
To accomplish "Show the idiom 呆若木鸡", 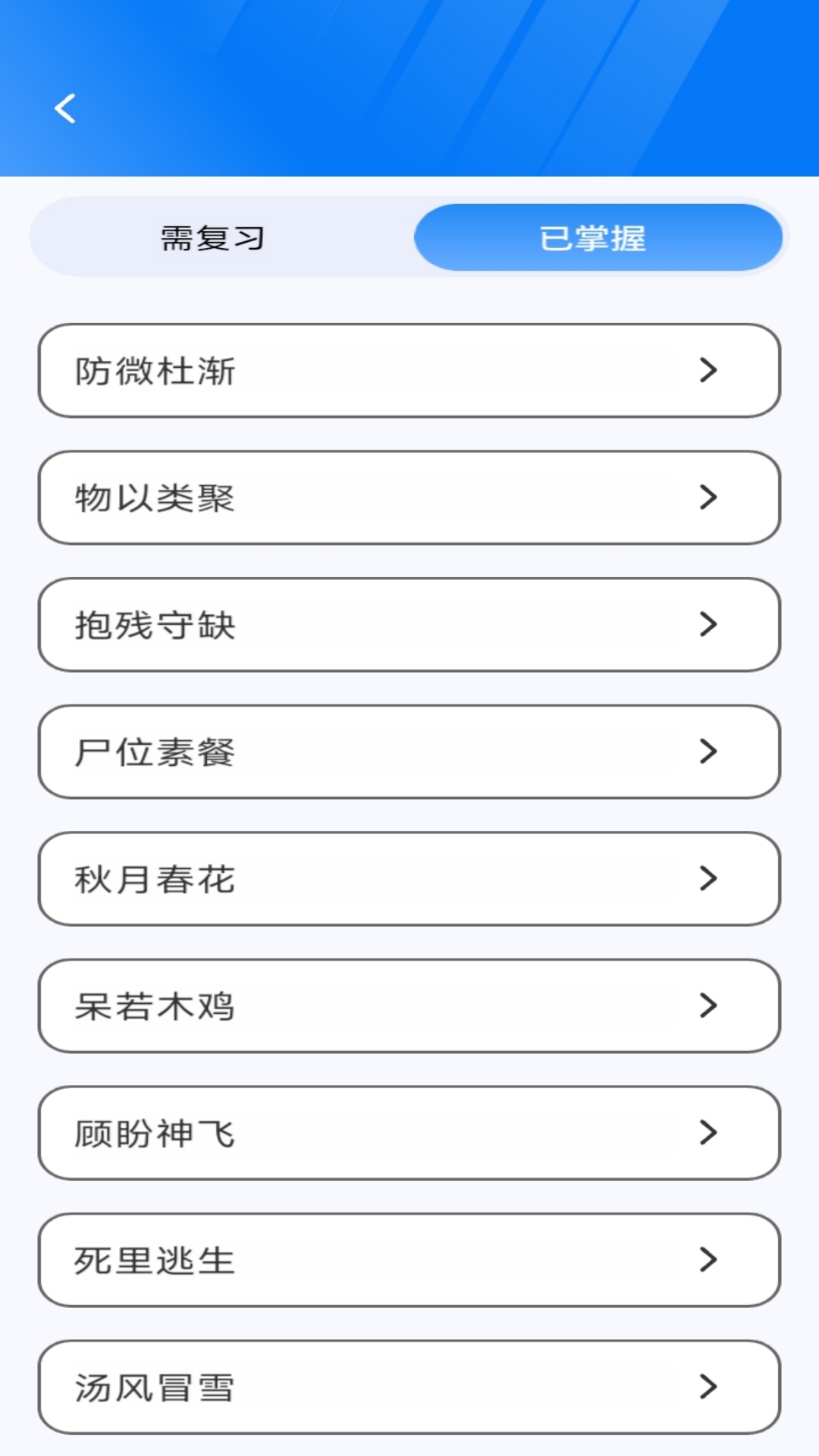I will 409,1006.
